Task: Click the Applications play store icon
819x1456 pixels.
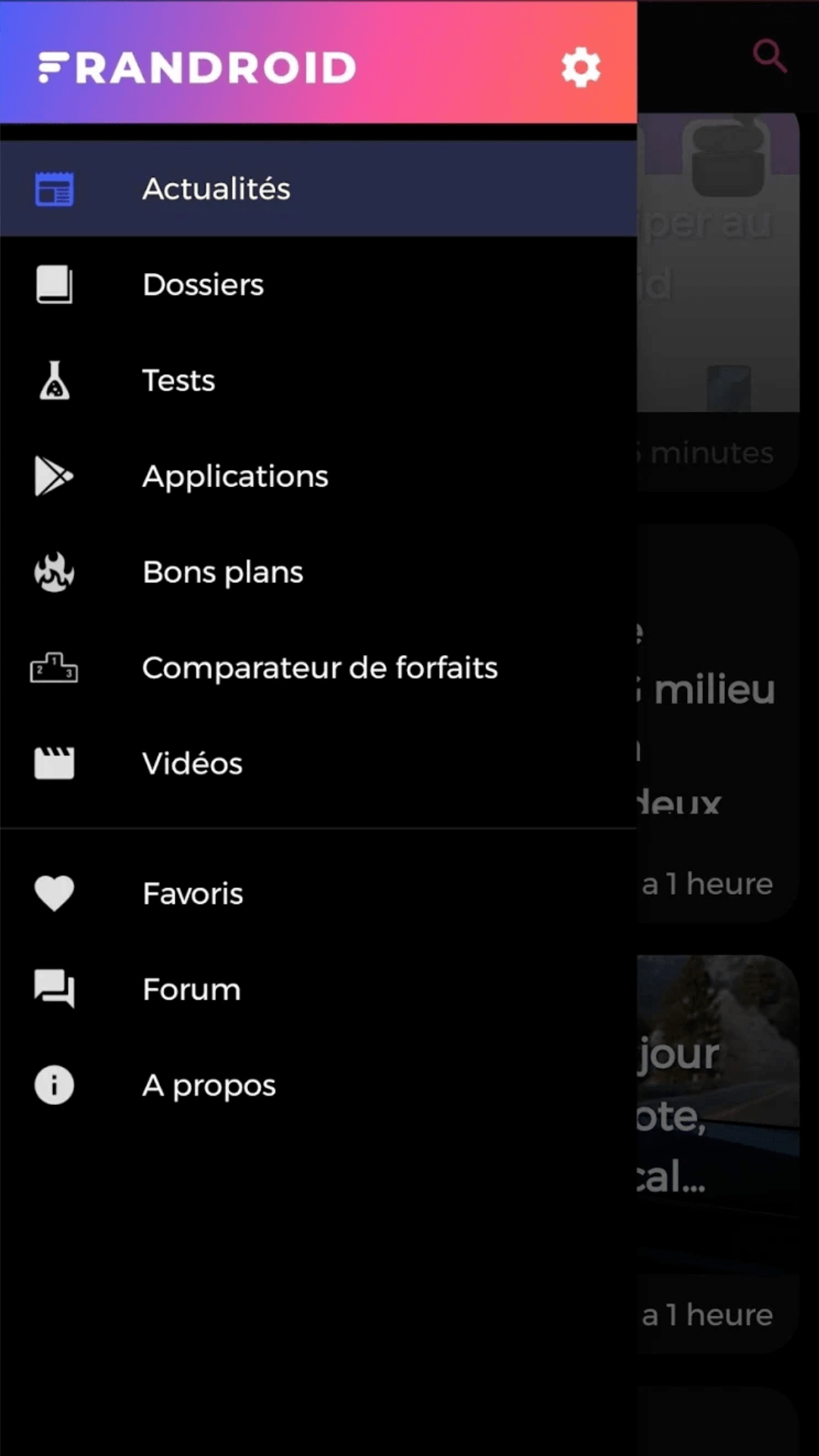Action: (54, 476)
